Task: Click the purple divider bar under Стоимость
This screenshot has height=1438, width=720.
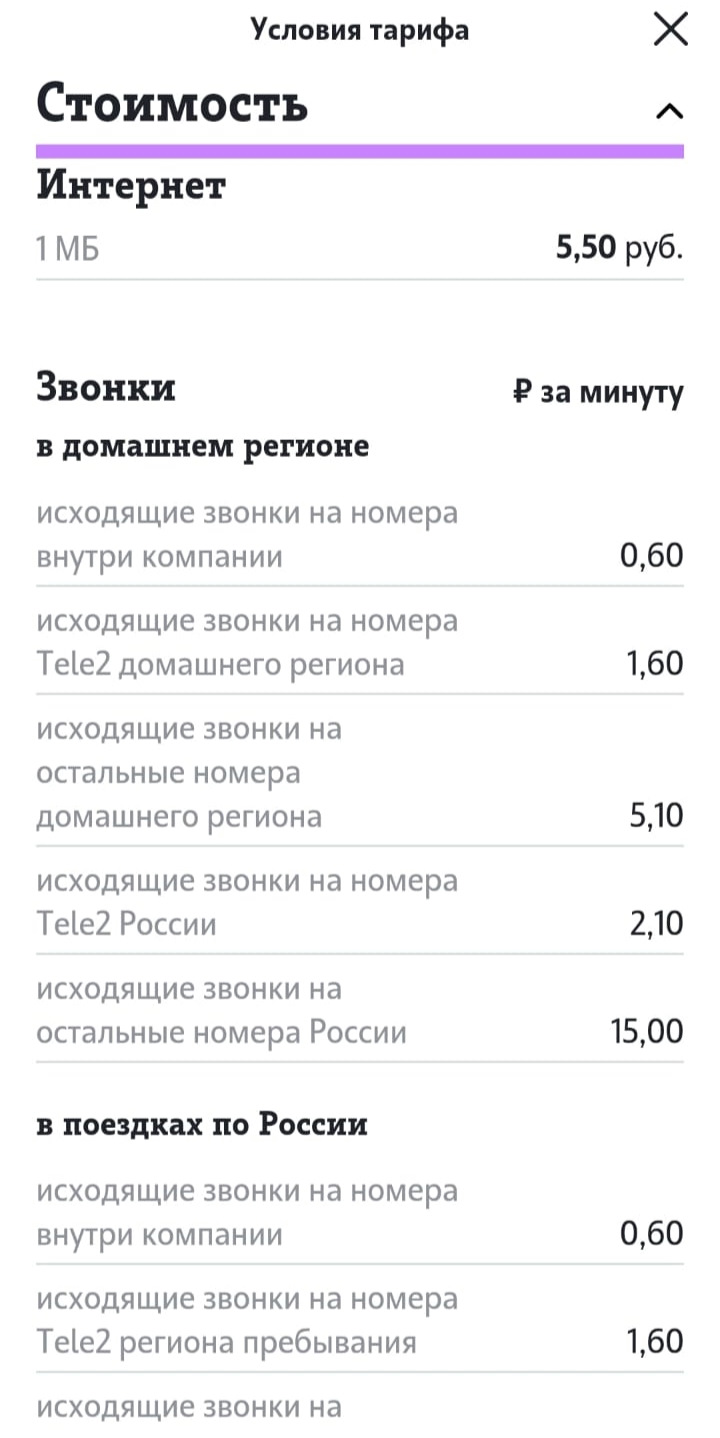Action: [360, 150]
